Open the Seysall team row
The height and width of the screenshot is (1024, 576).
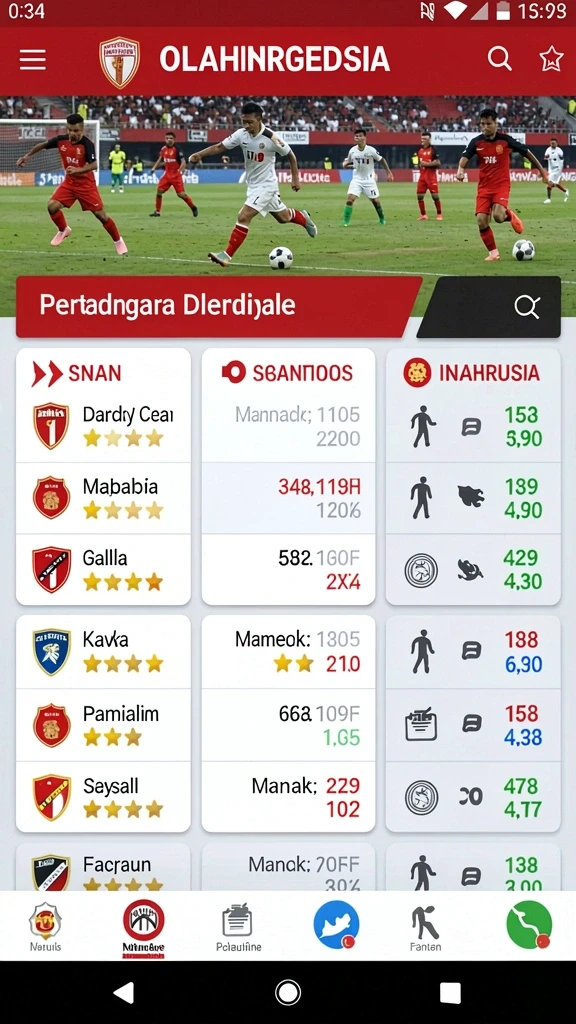click(x=103, y=797)
